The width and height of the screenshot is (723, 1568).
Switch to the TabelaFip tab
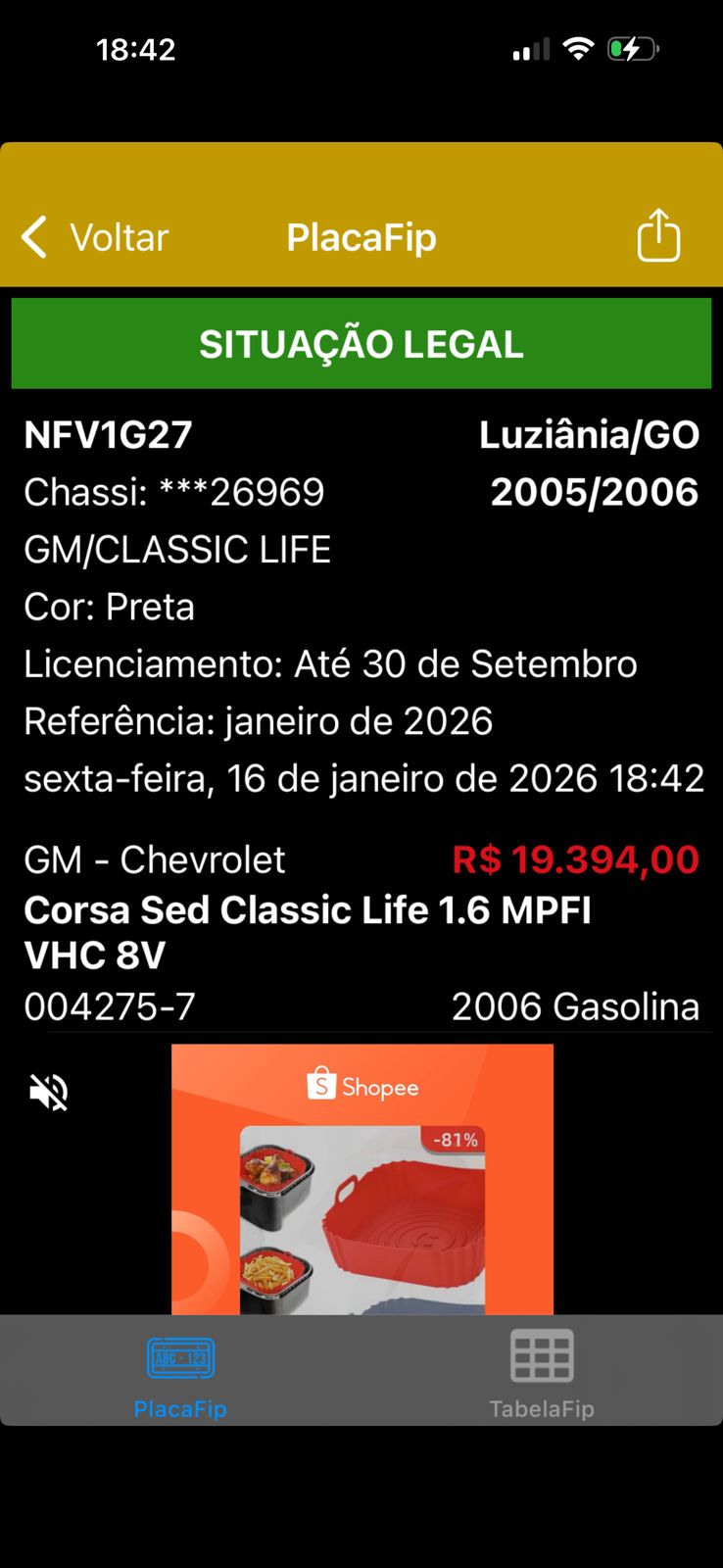point(542,1374)
